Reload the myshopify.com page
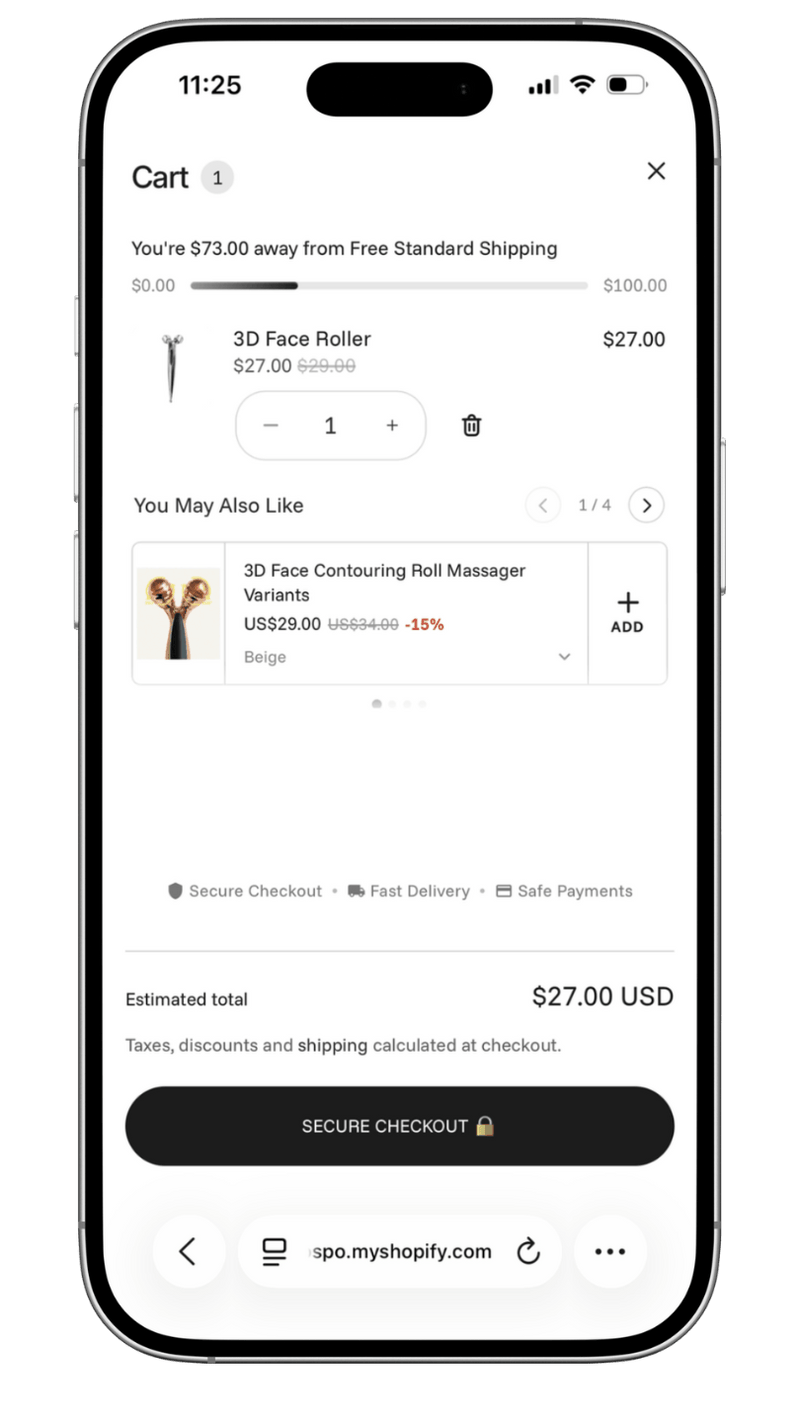Viewport: 800px width, 1422px height. [x=528, y=1251]
